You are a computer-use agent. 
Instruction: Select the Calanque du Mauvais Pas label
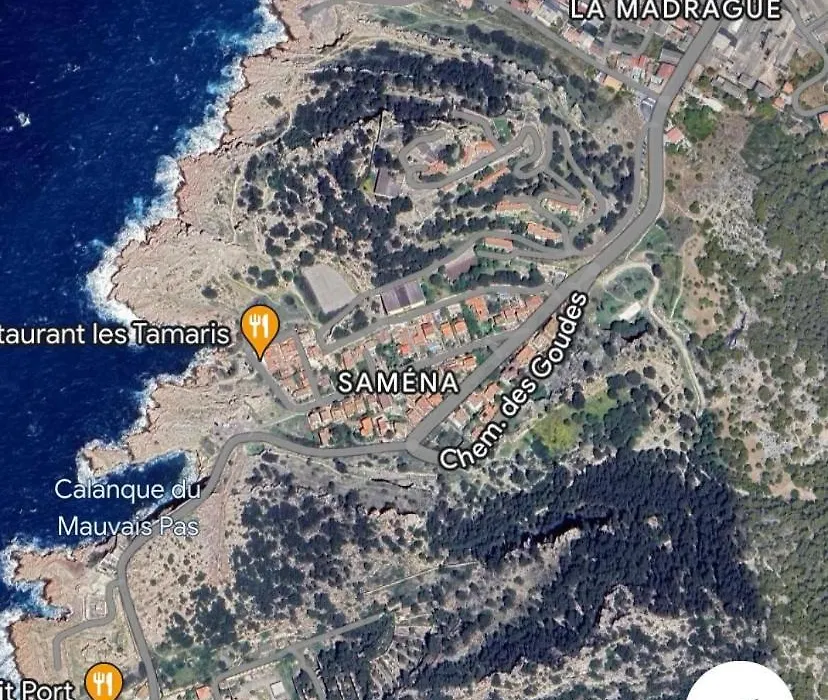click(x=127, y=507)
